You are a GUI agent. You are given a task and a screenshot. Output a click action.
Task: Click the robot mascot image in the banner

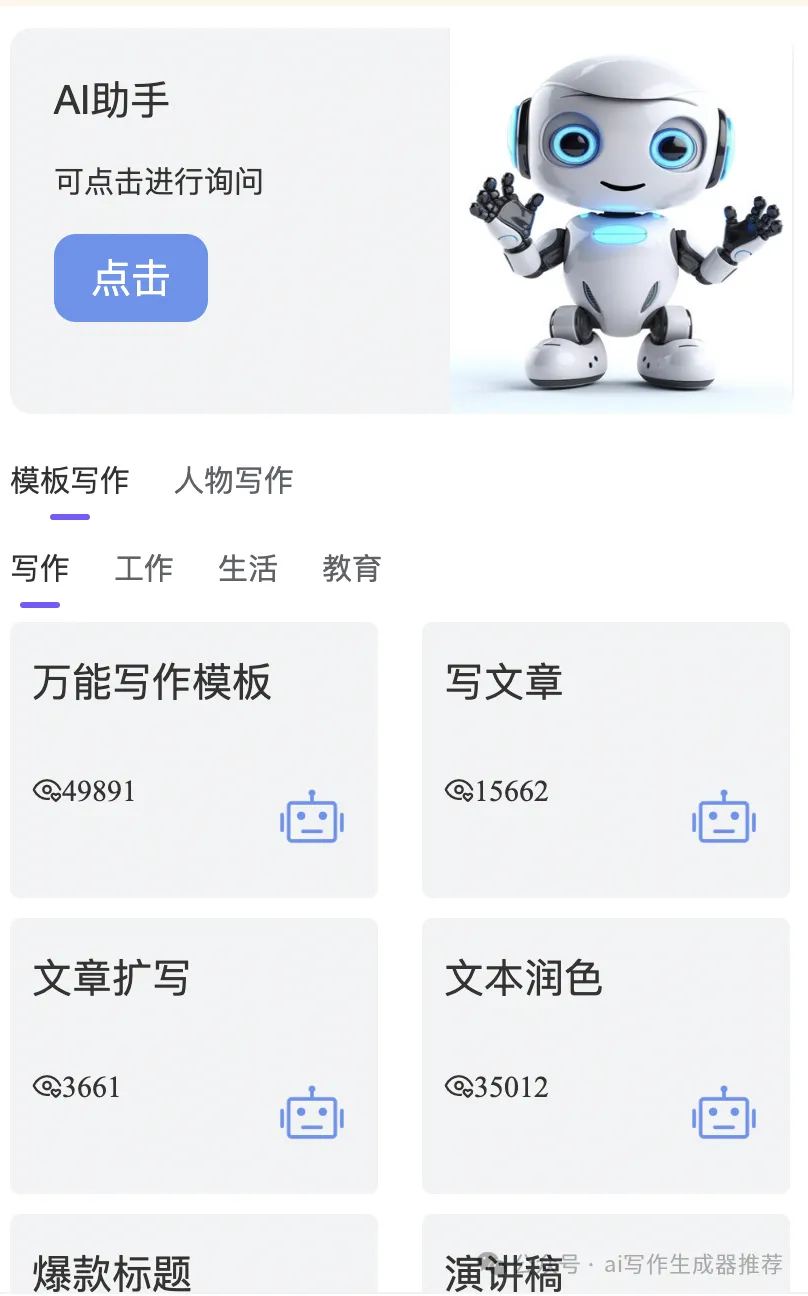click(x=620, y=220)
